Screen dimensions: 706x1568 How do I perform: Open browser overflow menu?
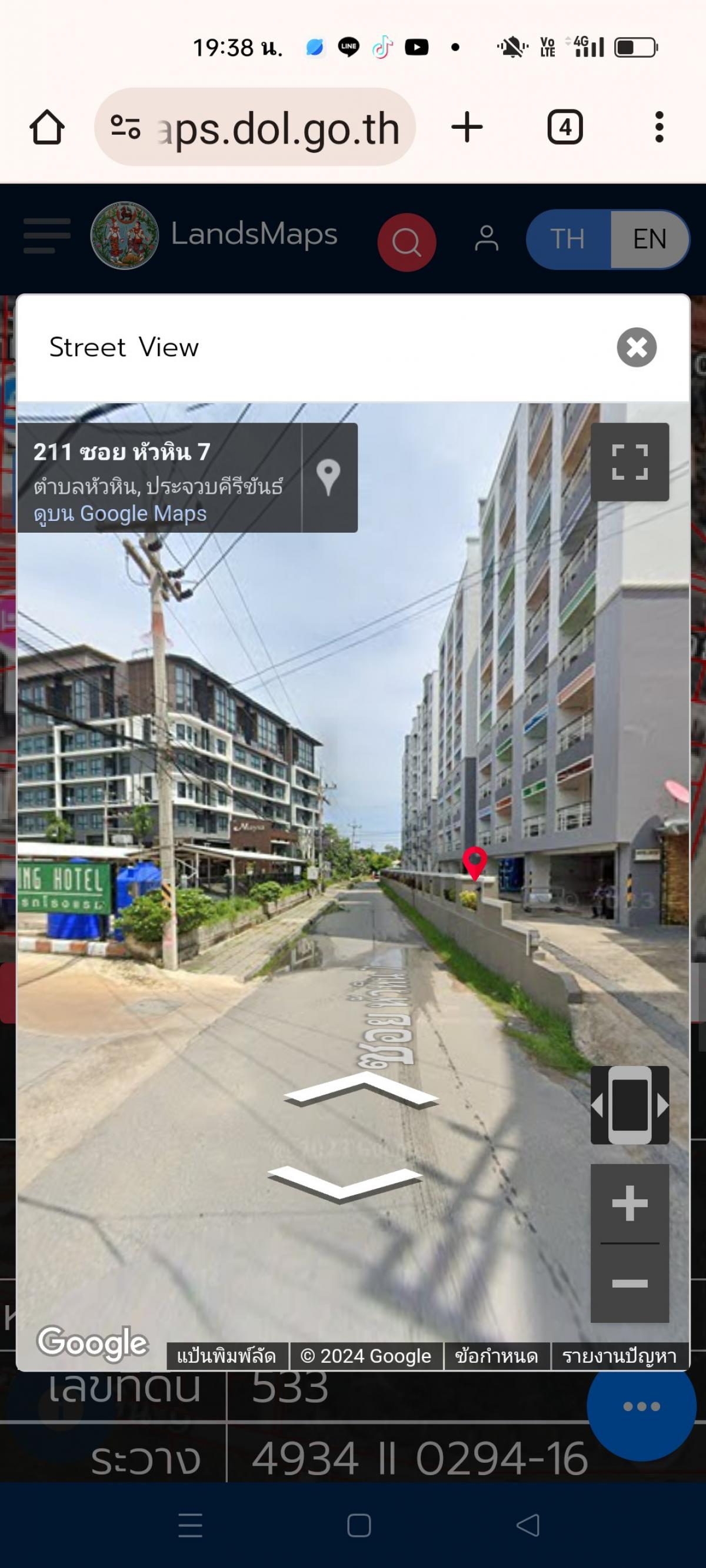point(658,127)
